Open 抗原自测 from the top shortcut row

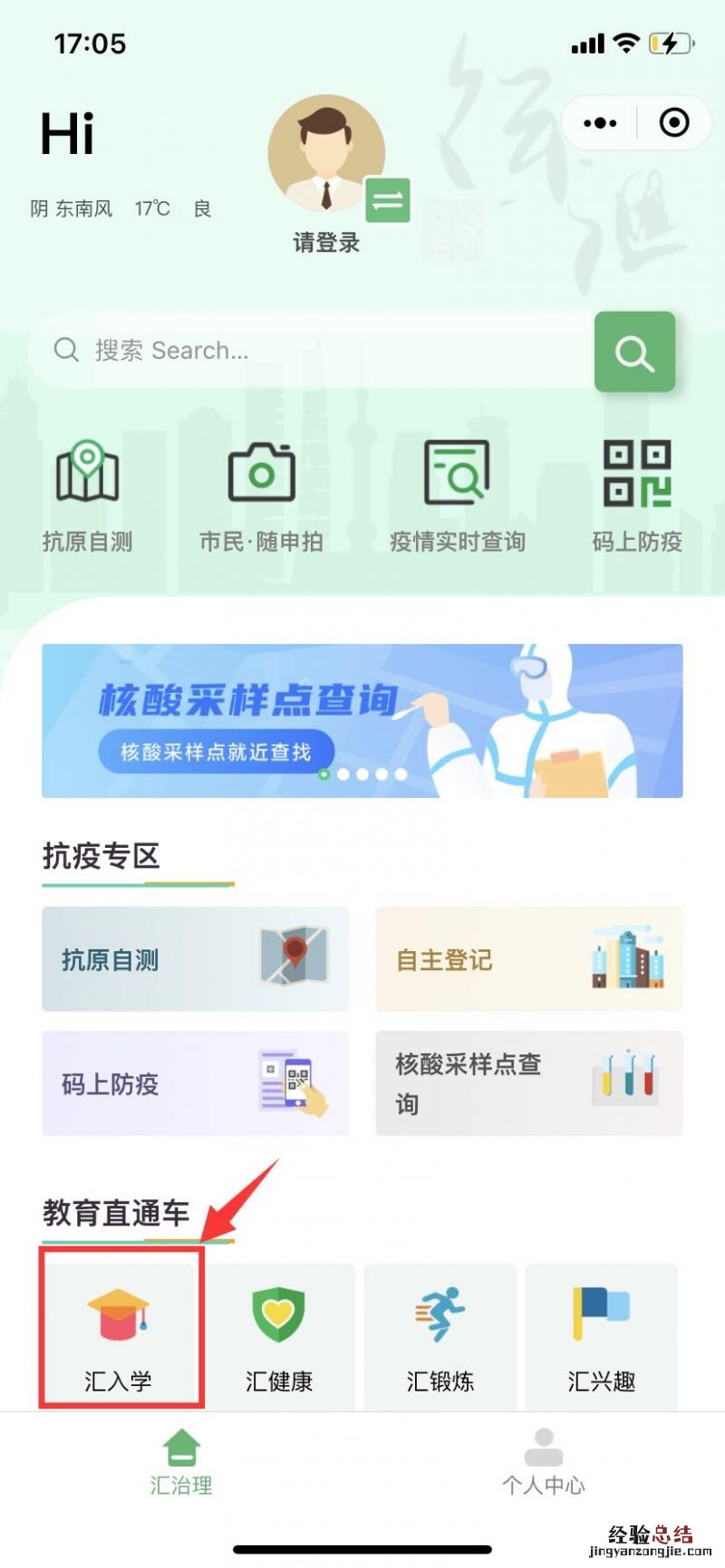tap(87, 494)
